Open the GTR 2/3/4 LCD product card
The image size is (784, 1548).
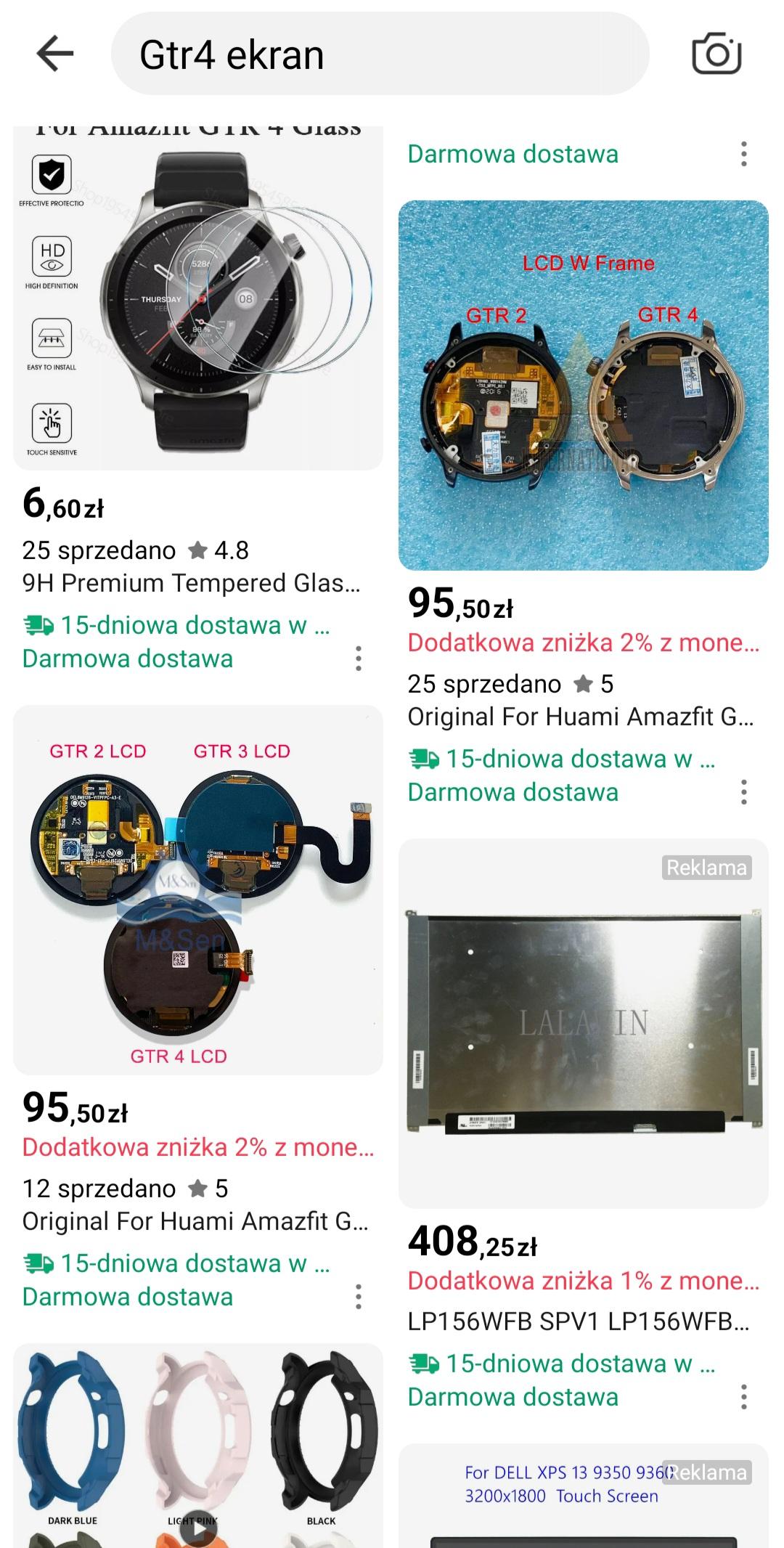click(x=197, y=889)
